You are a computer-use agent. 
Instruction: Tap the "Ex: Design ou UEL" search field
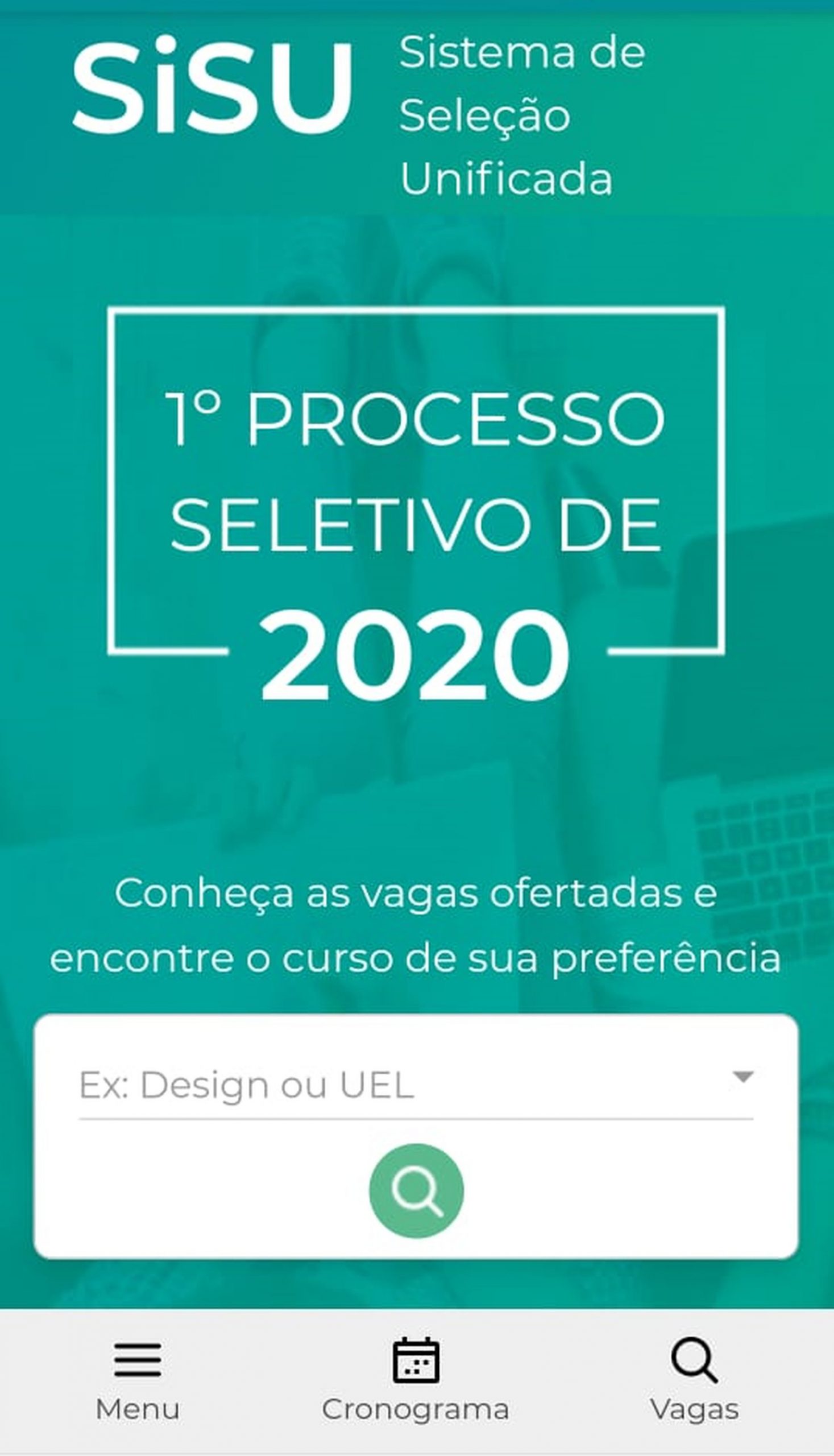pos(416,1086)
